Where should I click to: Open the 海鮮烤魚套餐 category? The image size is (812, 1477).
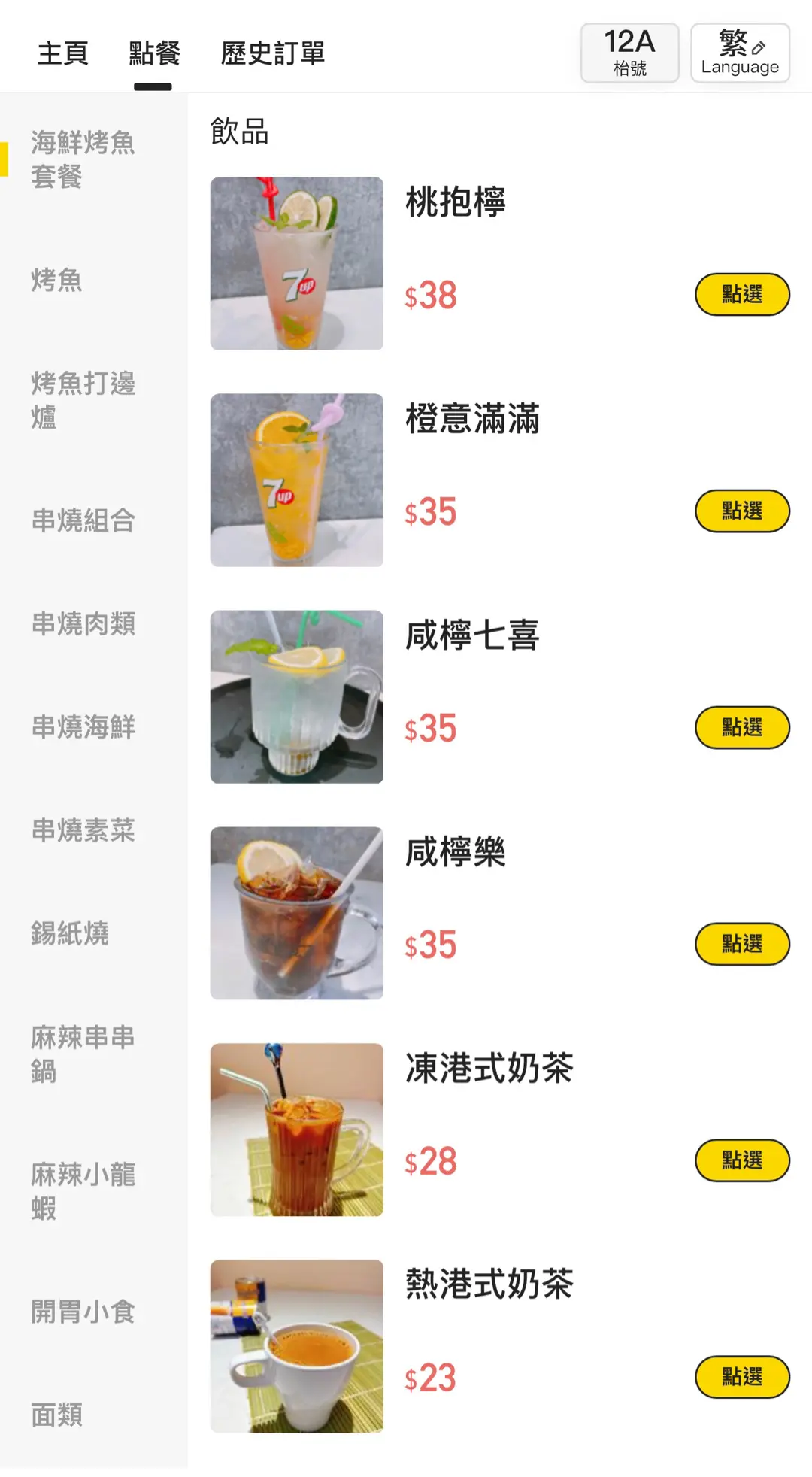tap(83, 159)
